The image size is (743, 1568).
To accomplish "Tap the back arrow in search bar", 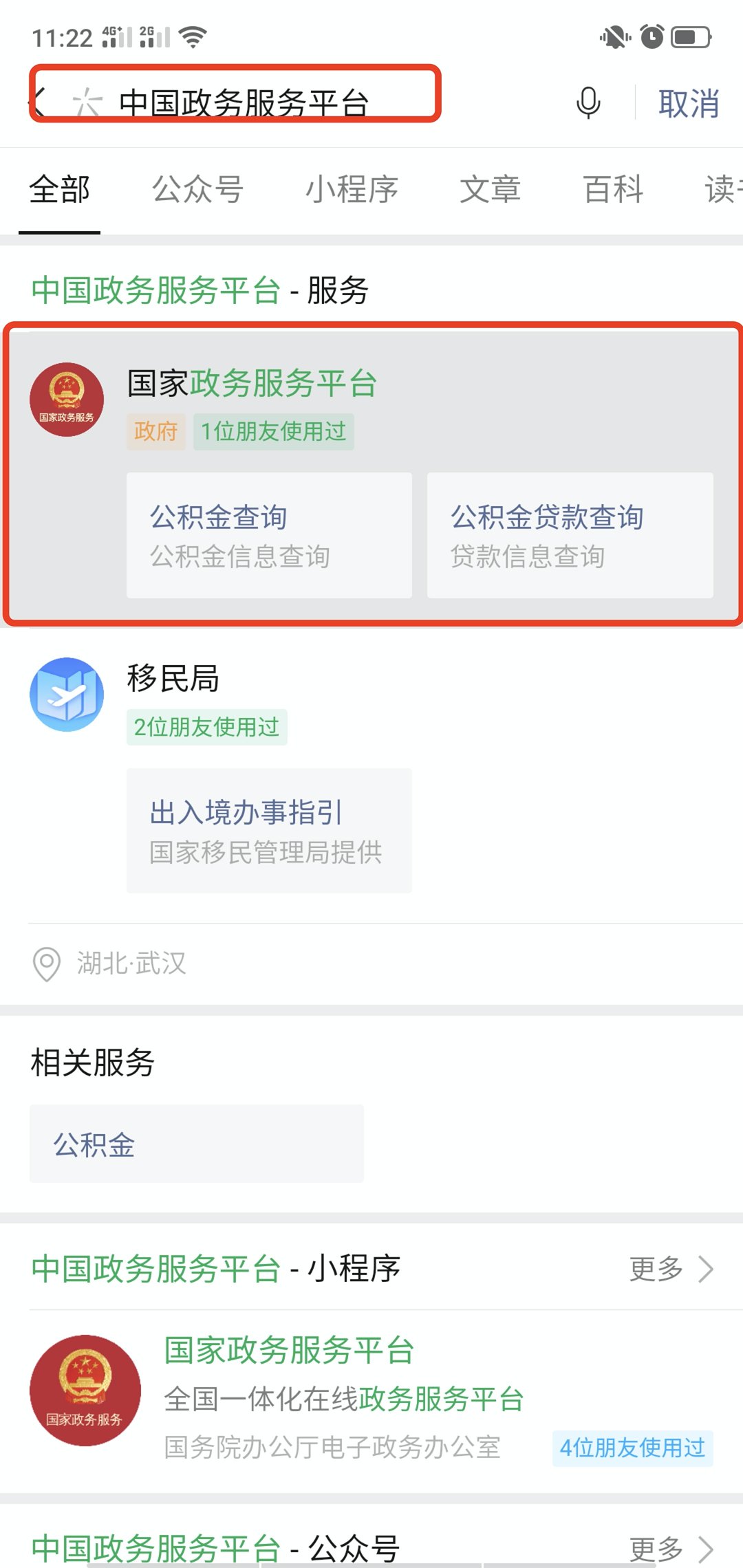I will pyautogui.click(x=39, y=102).
